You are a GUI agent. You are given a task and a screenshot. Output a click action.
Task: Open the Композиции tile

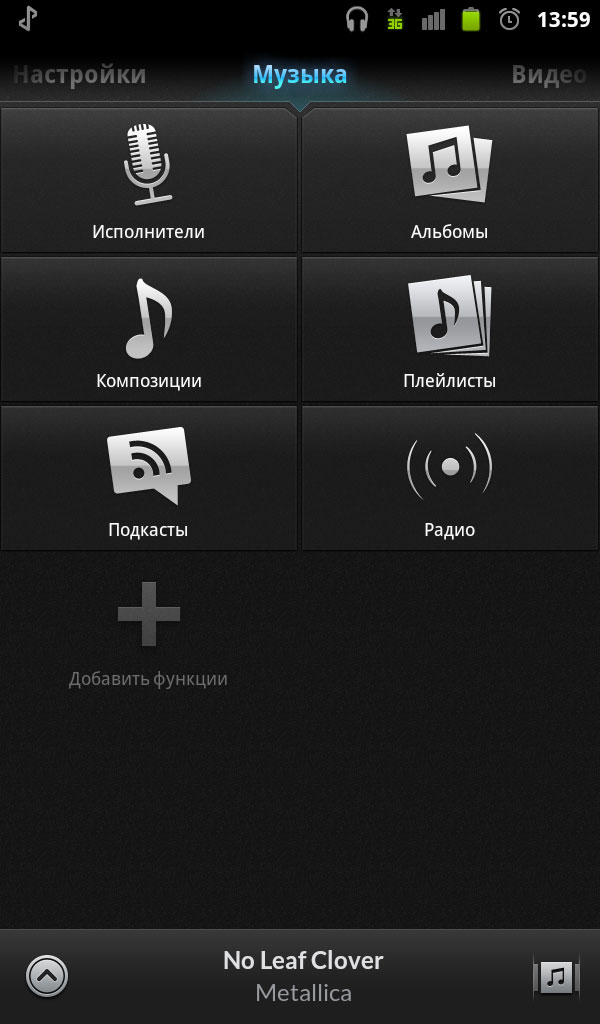tap(148, 328)
